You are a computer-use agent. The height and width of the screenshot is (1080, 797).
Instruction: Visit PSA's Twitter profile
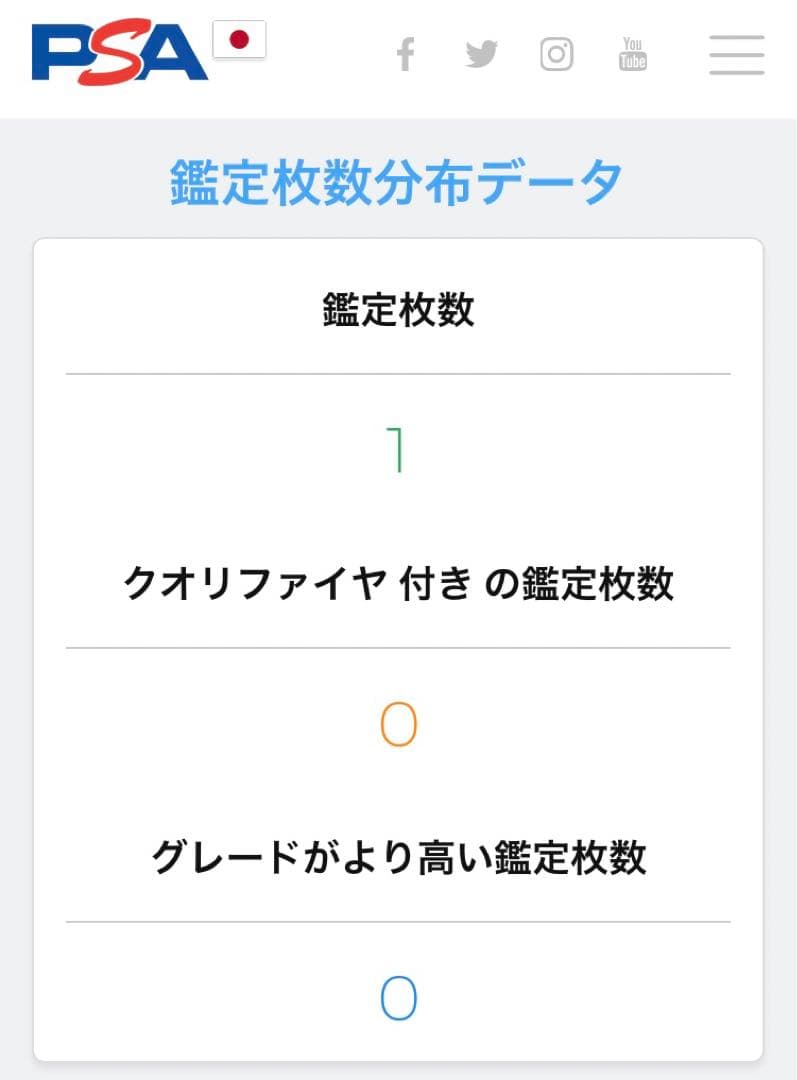click(481, 54)
